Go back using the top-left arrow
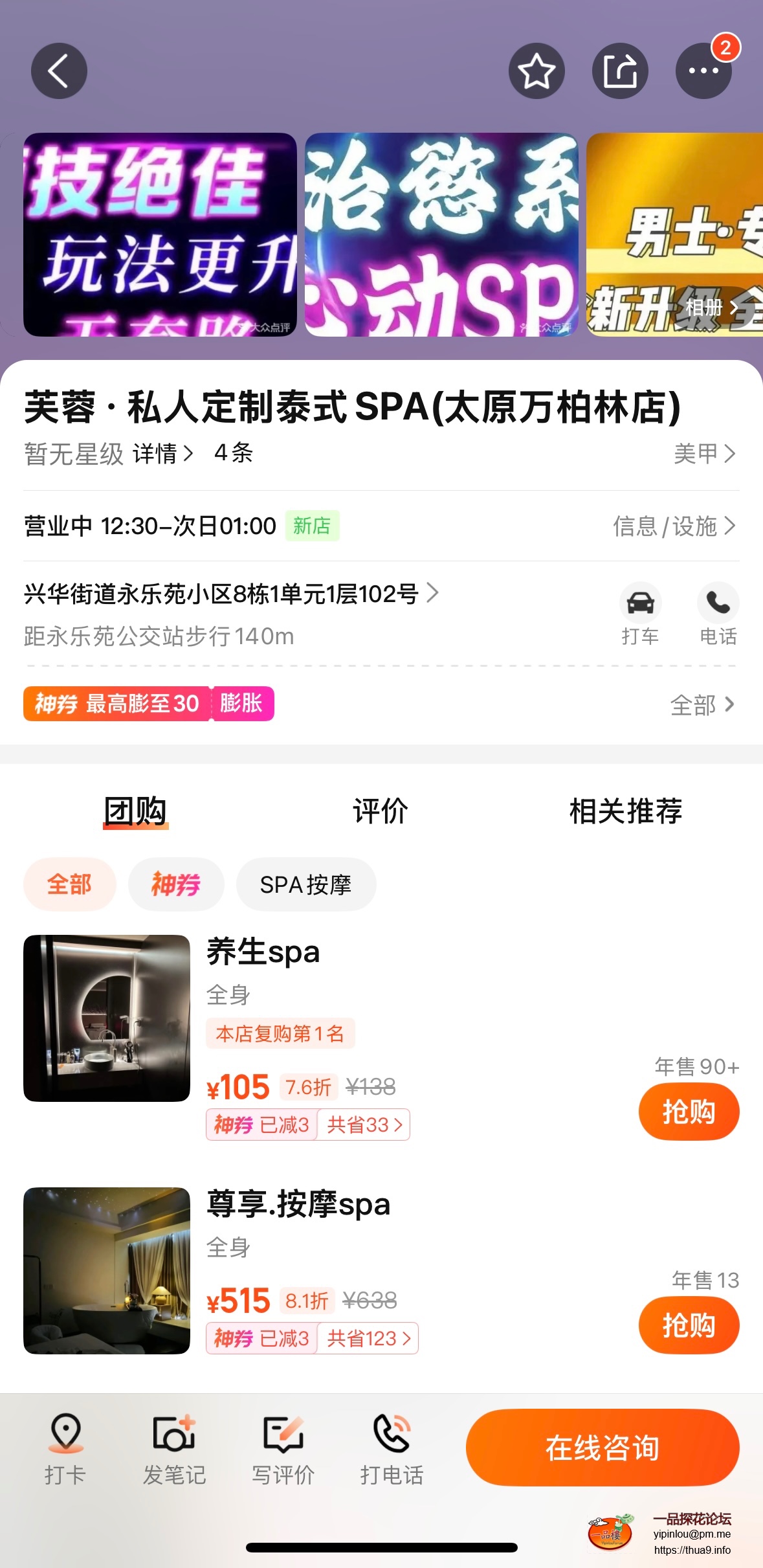Image resolution: width=763 pixels, height=1568 pixels. (x=59, y=71)
